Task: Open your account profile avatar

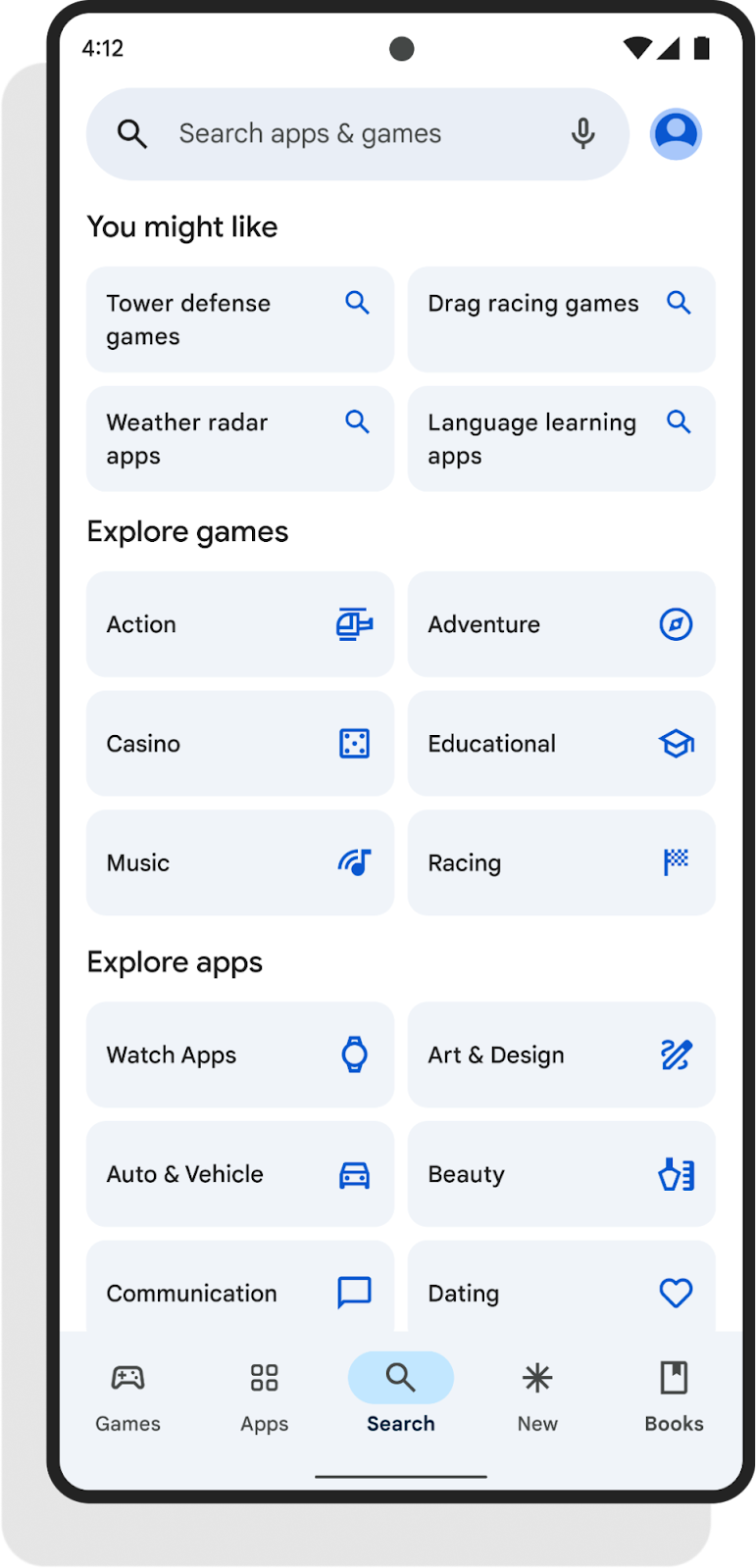Action: pyautogui.click(x=675, y=133)
